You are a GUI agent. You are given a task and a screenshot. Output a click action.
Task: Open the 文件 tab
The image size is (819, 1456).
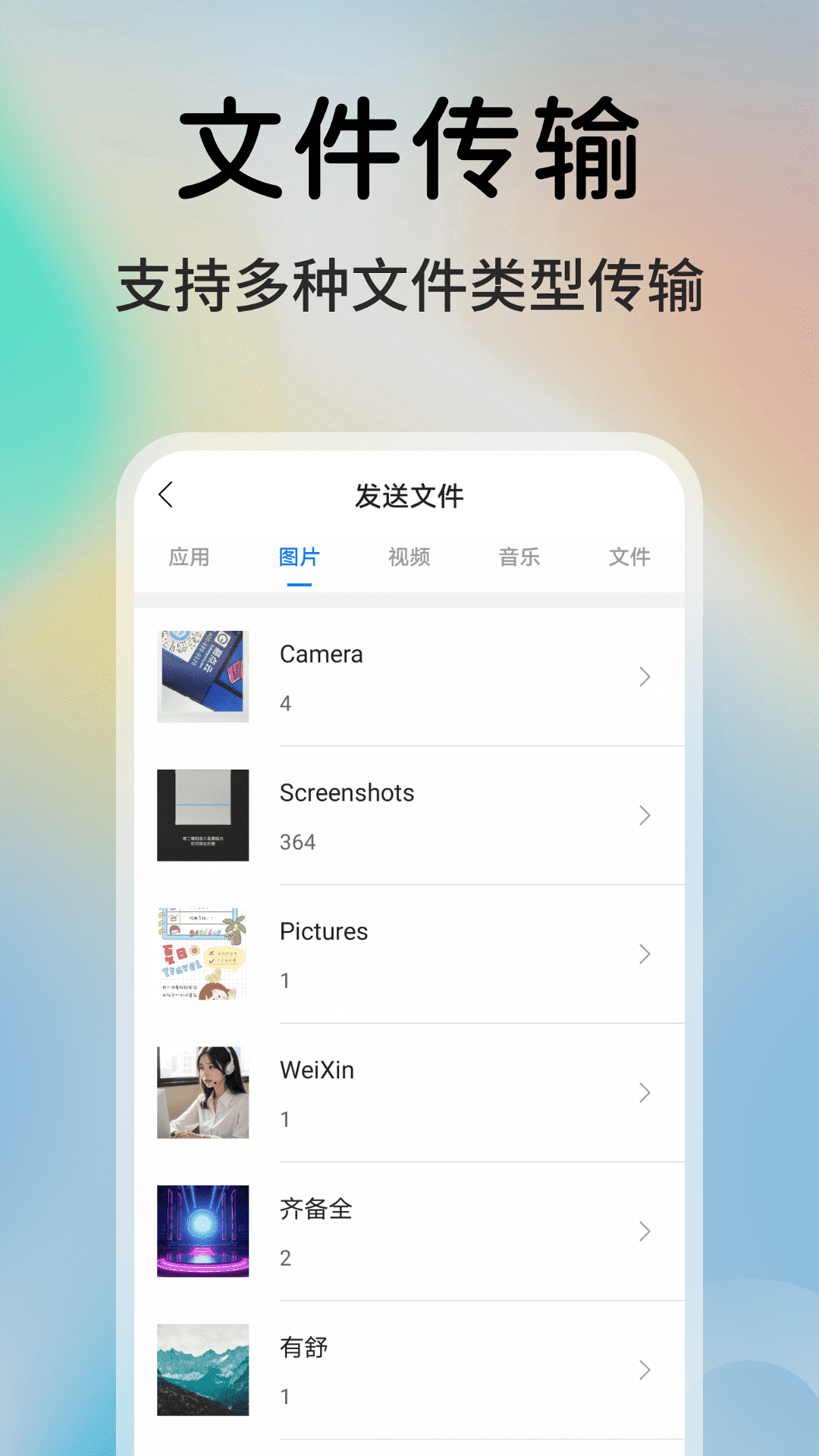tap(629, 557)
